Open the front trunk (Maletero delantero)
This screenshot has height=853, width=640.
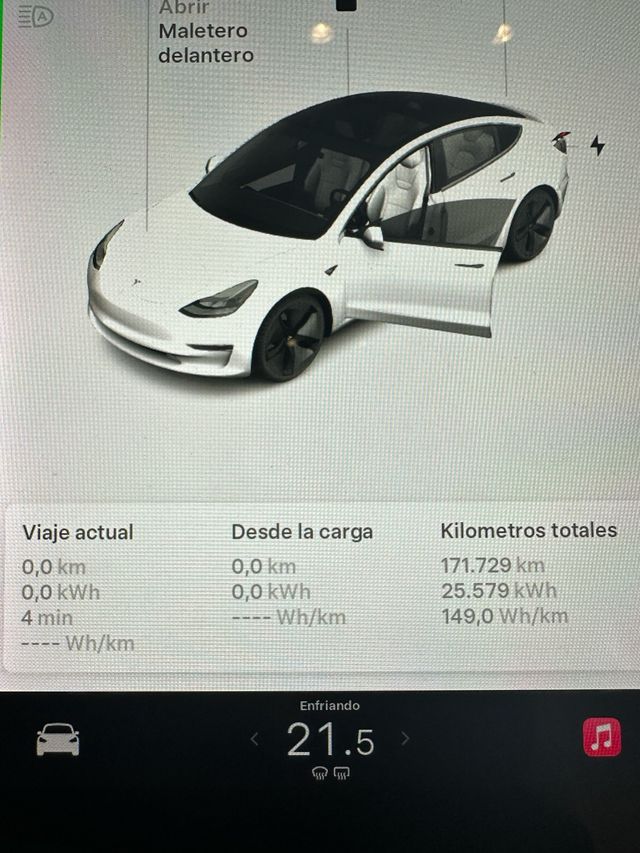204,32
